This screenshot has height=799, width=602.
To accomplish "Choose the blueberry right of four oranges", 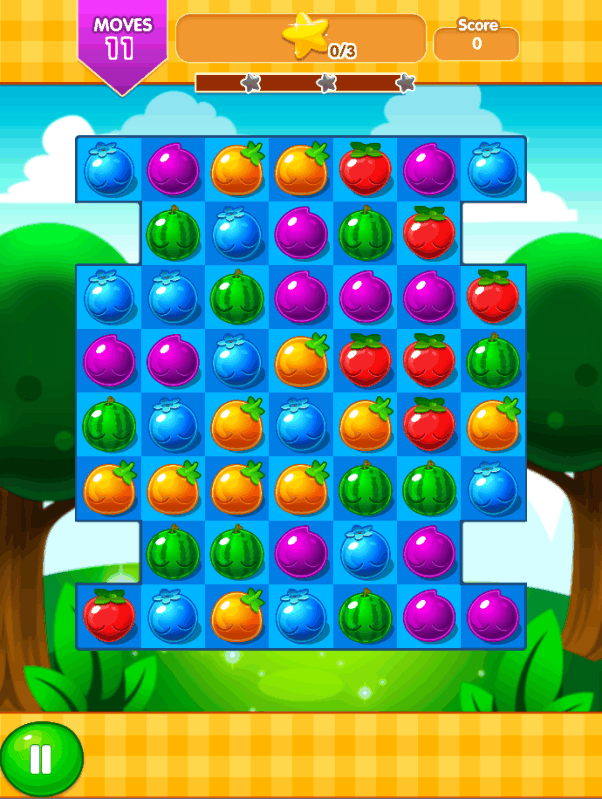I will point(493,488).
